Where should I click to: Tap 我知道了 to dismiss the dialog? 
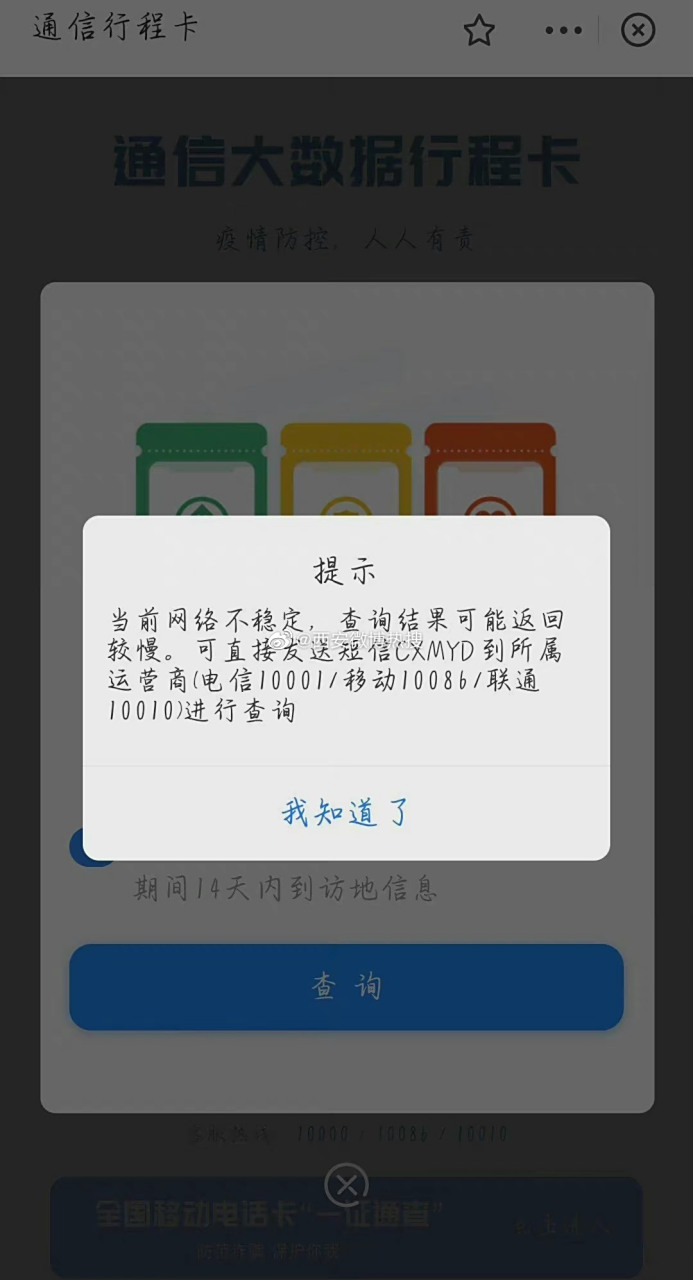(x=346, y=812)
